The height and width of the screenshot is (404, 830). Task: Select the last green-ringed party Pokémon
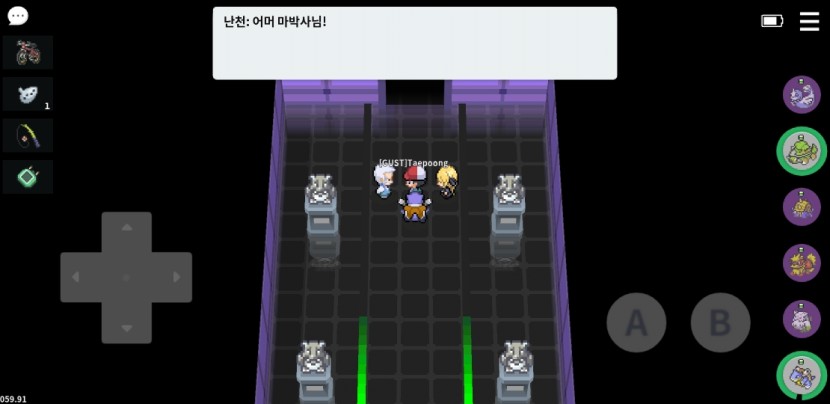801,375
